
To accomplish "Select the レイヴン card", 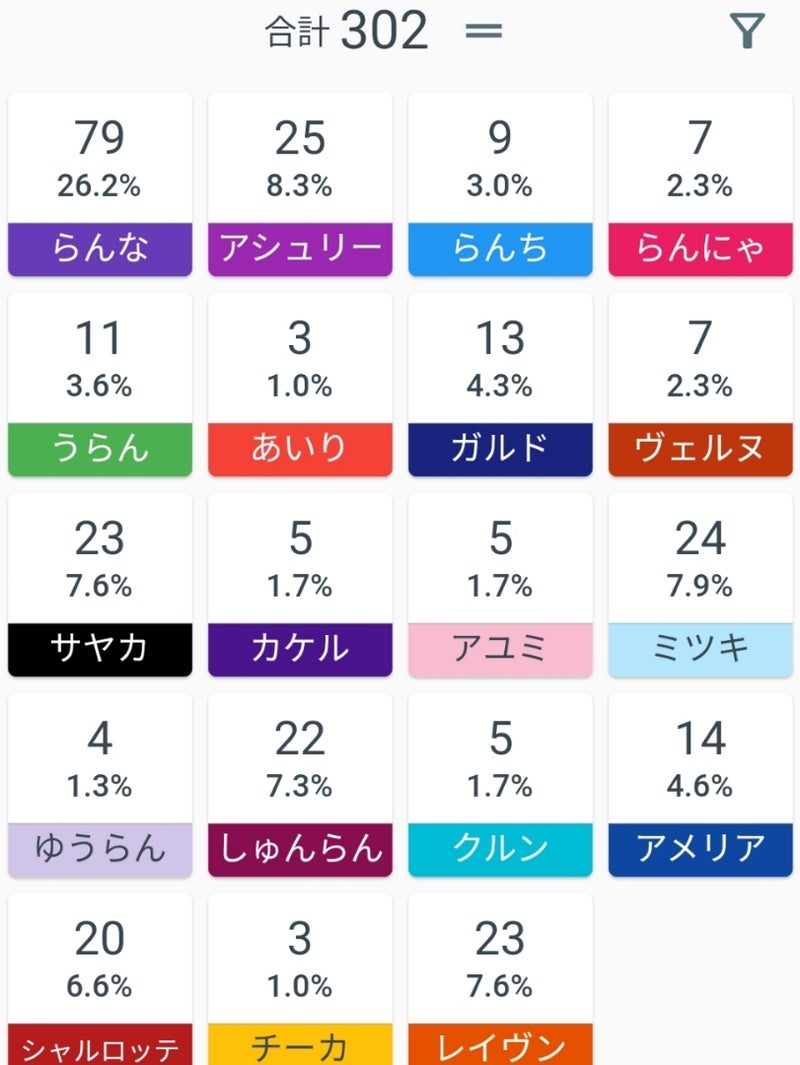I will click(x=501, y=979).
